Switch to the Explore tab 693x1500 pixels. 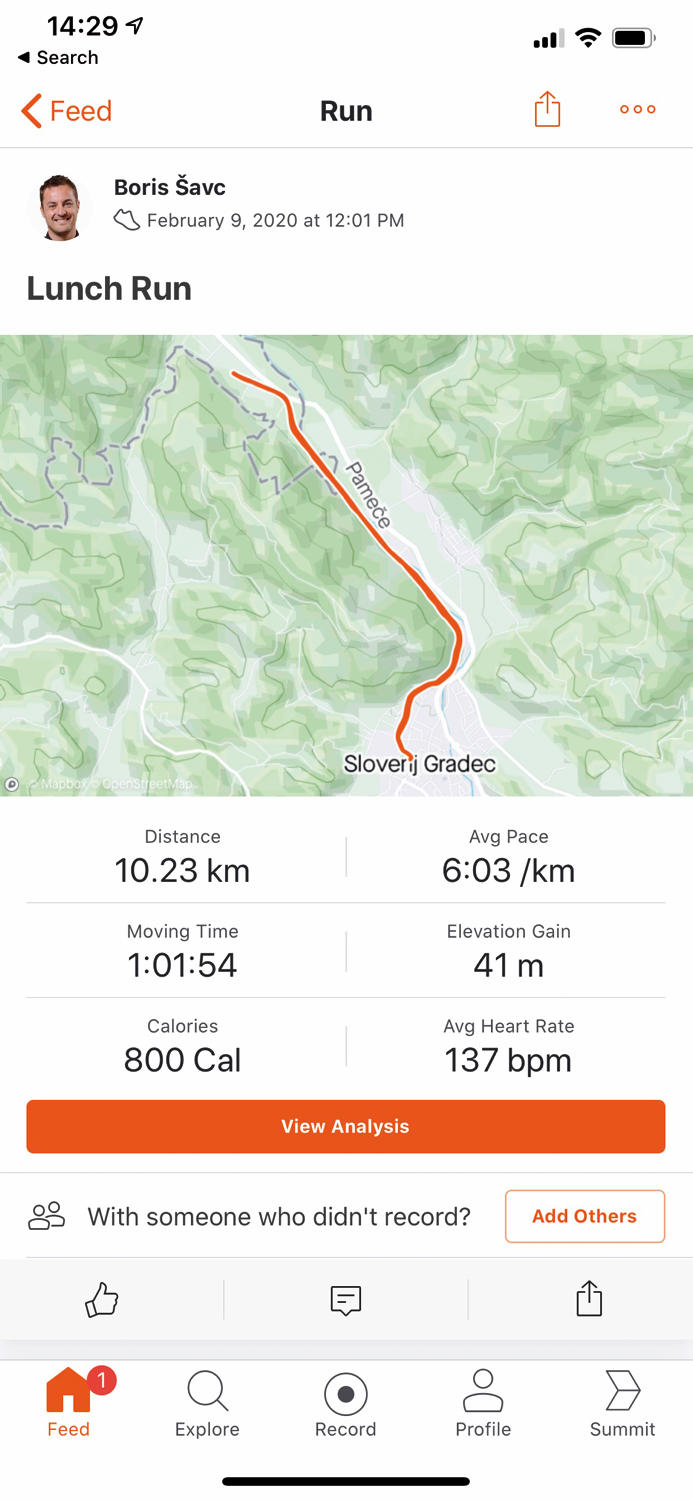[207, 1405]
